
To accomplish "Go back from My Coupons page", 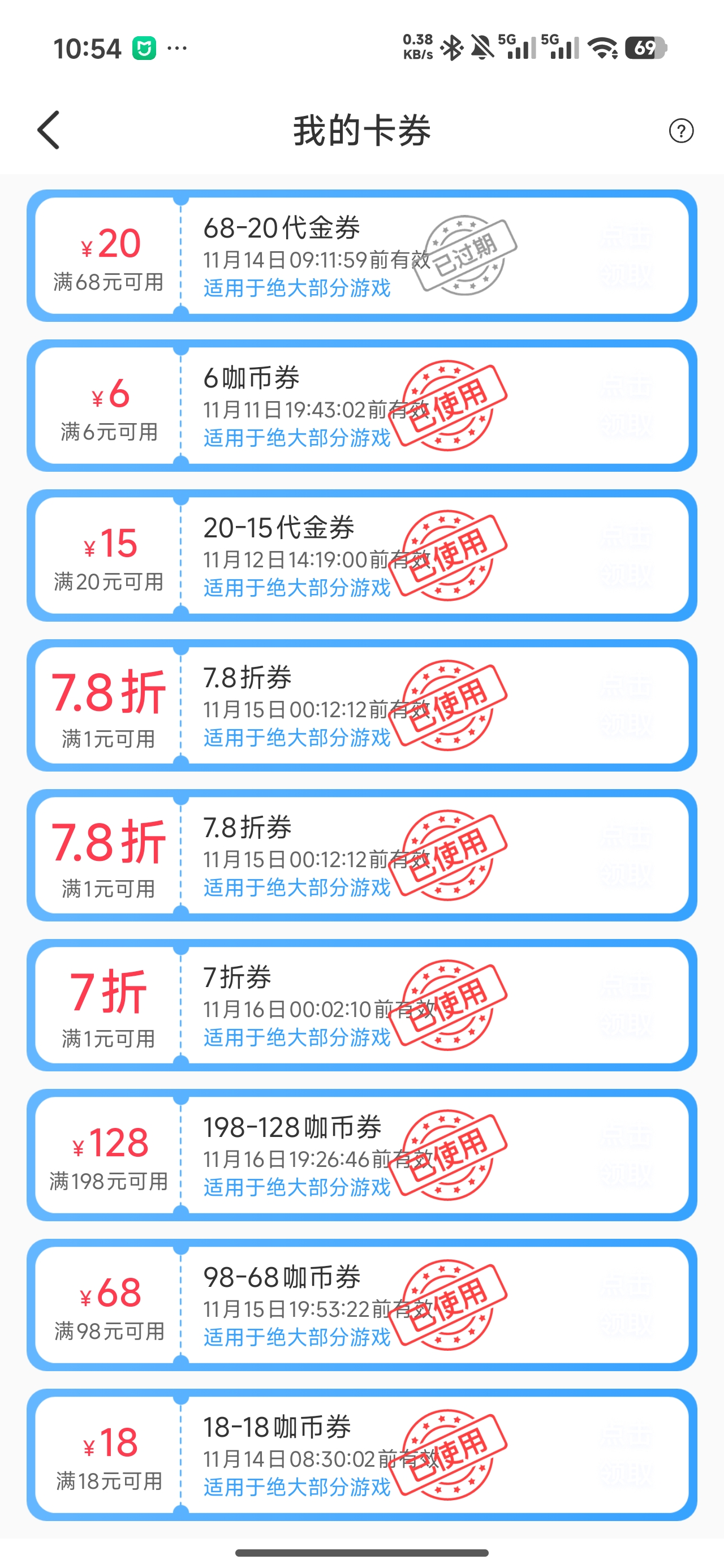I will click(49, 130).
